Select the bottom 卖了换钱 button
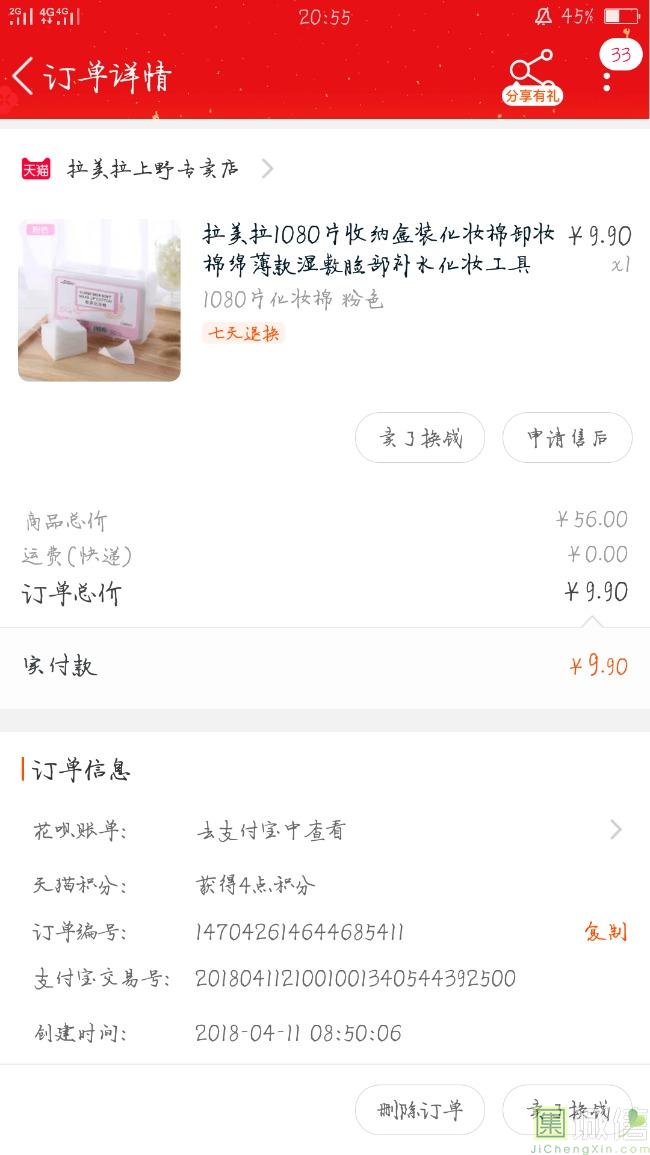 567,1110
